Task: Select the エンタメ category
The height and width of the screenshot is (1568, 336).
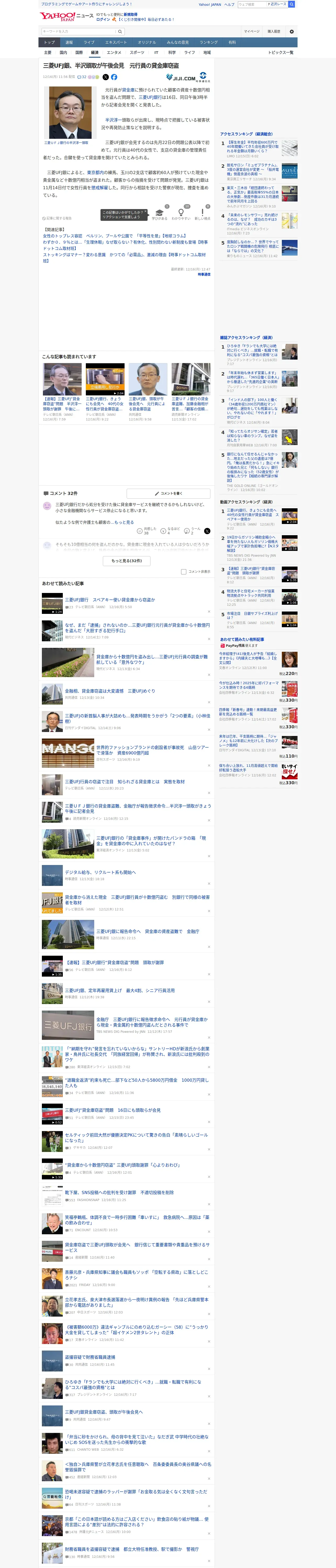Action: tap(114, 52)
